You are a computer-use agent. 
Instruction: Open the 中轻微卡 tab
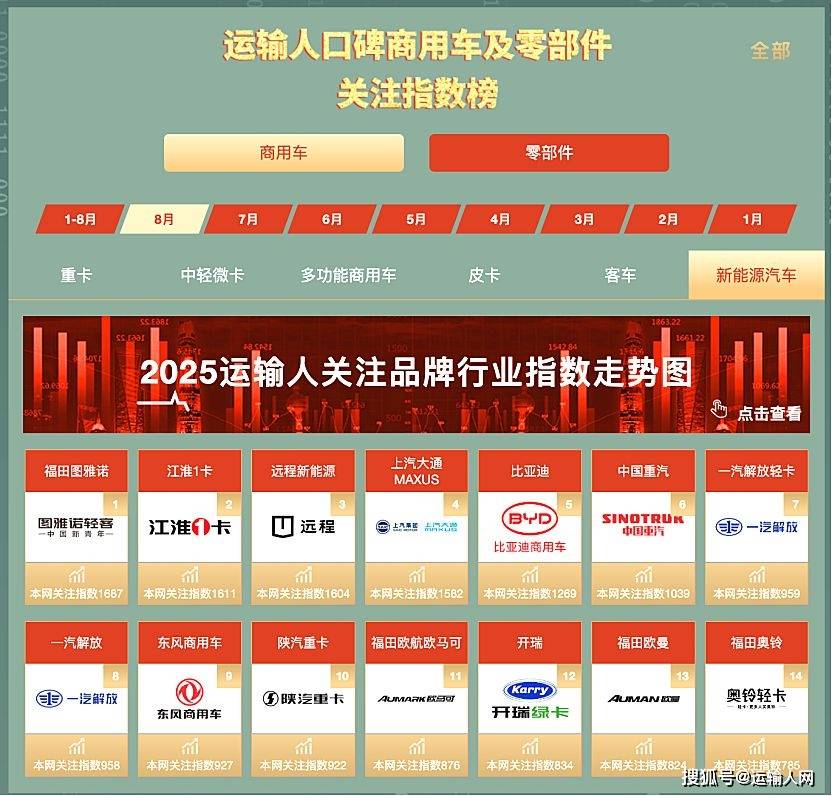(212, 275)
